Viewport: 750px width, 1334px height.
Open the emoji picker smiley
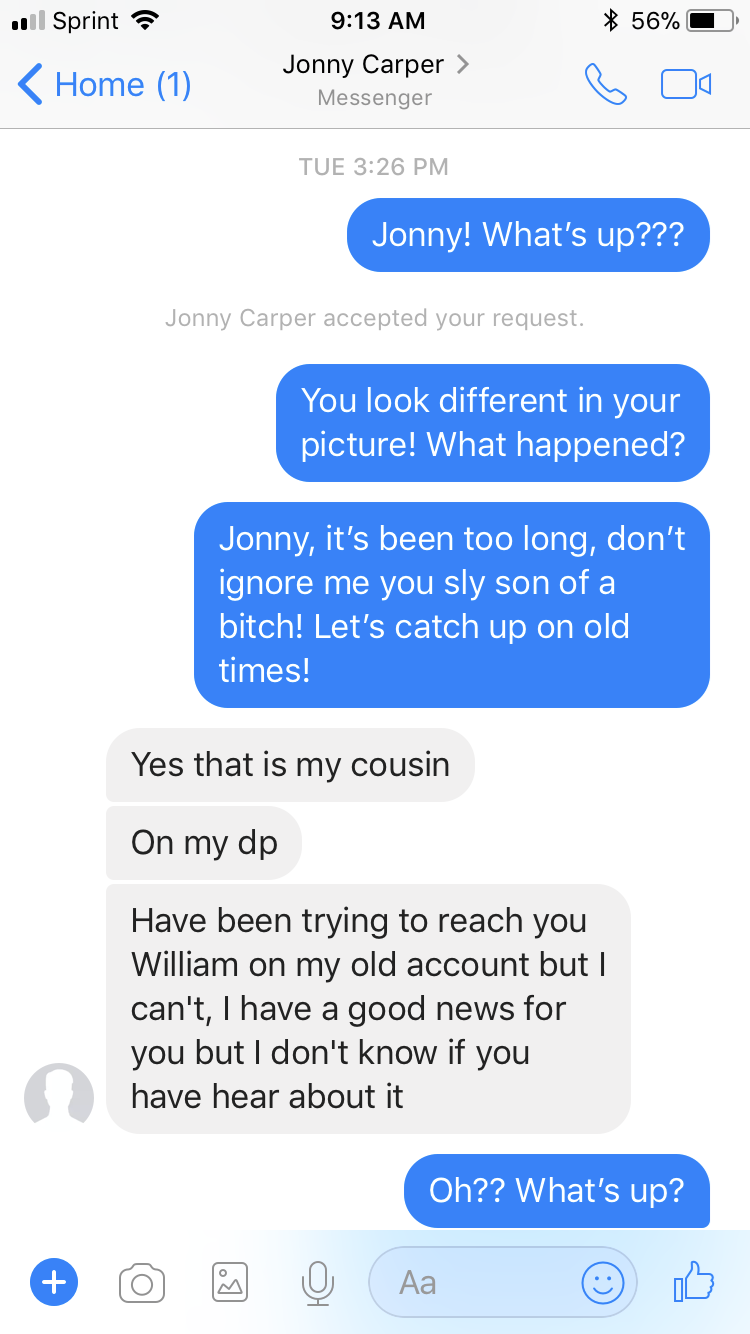[x=603, y=1282]
